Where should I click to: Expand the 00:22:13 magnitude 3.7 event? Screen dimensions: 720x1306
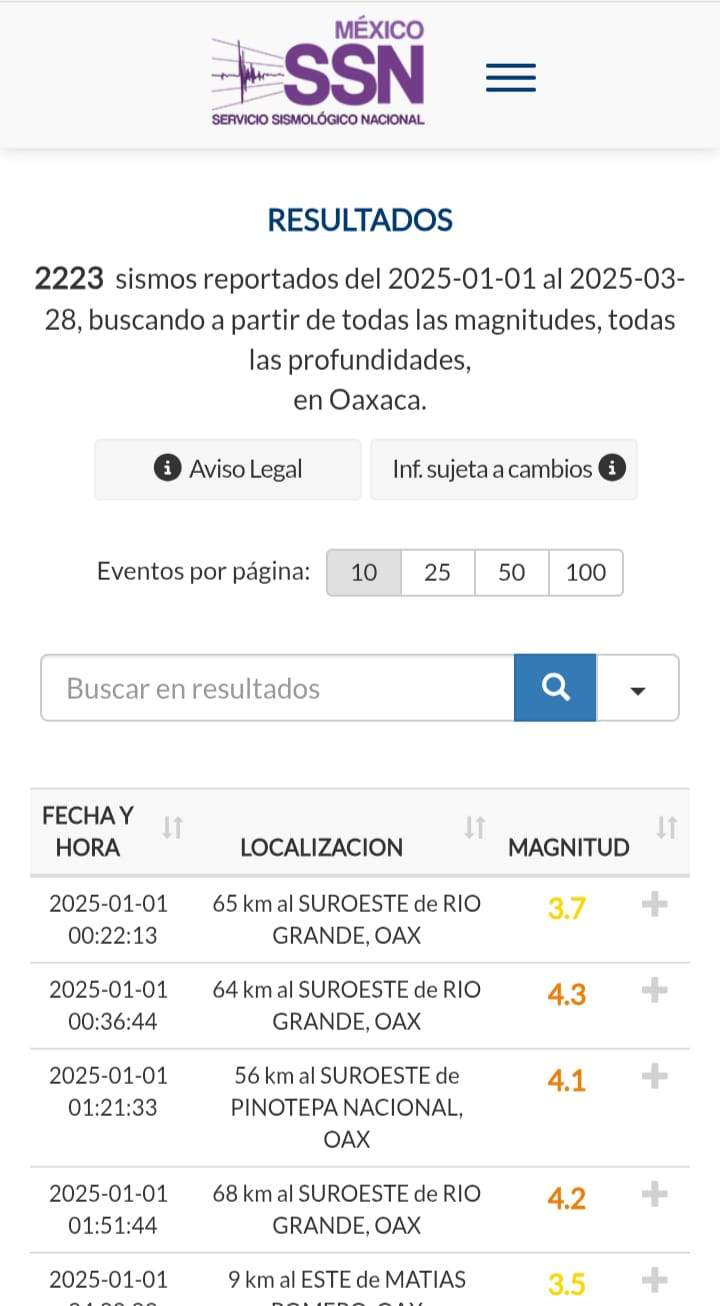click(654, 905)
